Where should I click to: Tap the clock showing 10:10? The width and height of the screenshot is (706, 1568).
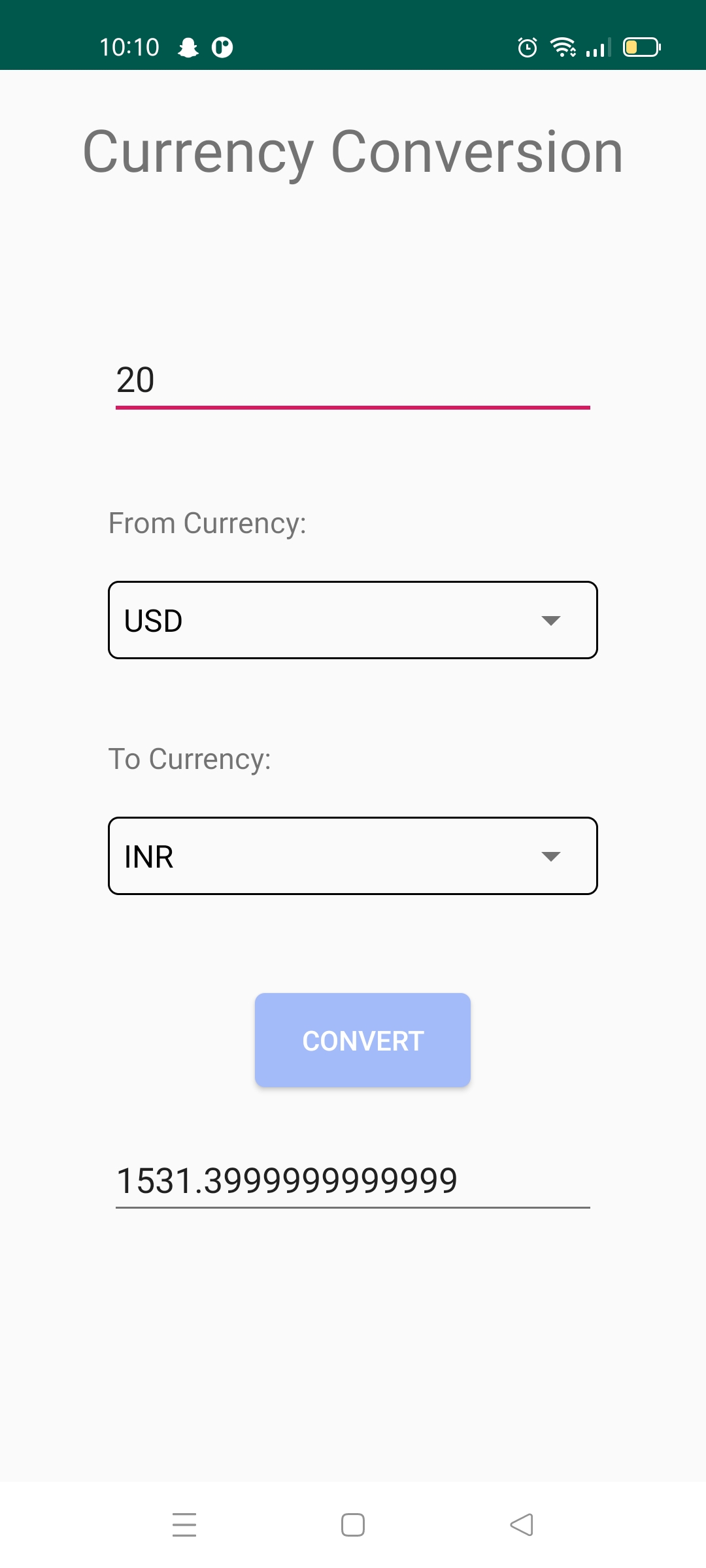(x=129, y=47)
